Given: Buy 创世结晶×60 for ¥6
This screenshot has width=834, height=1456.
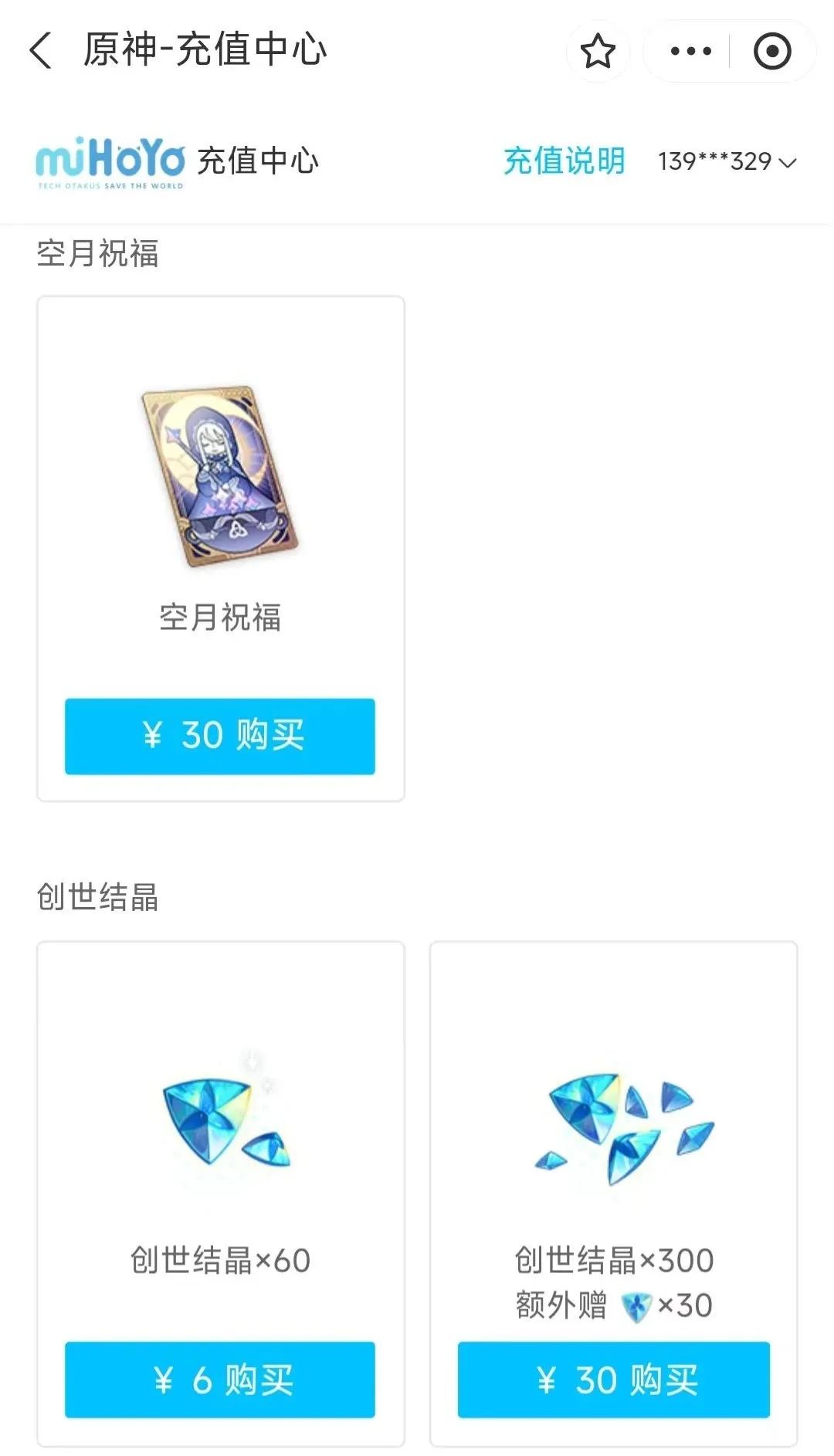Looking at the screenshot, I should [x=220, y=1380].
